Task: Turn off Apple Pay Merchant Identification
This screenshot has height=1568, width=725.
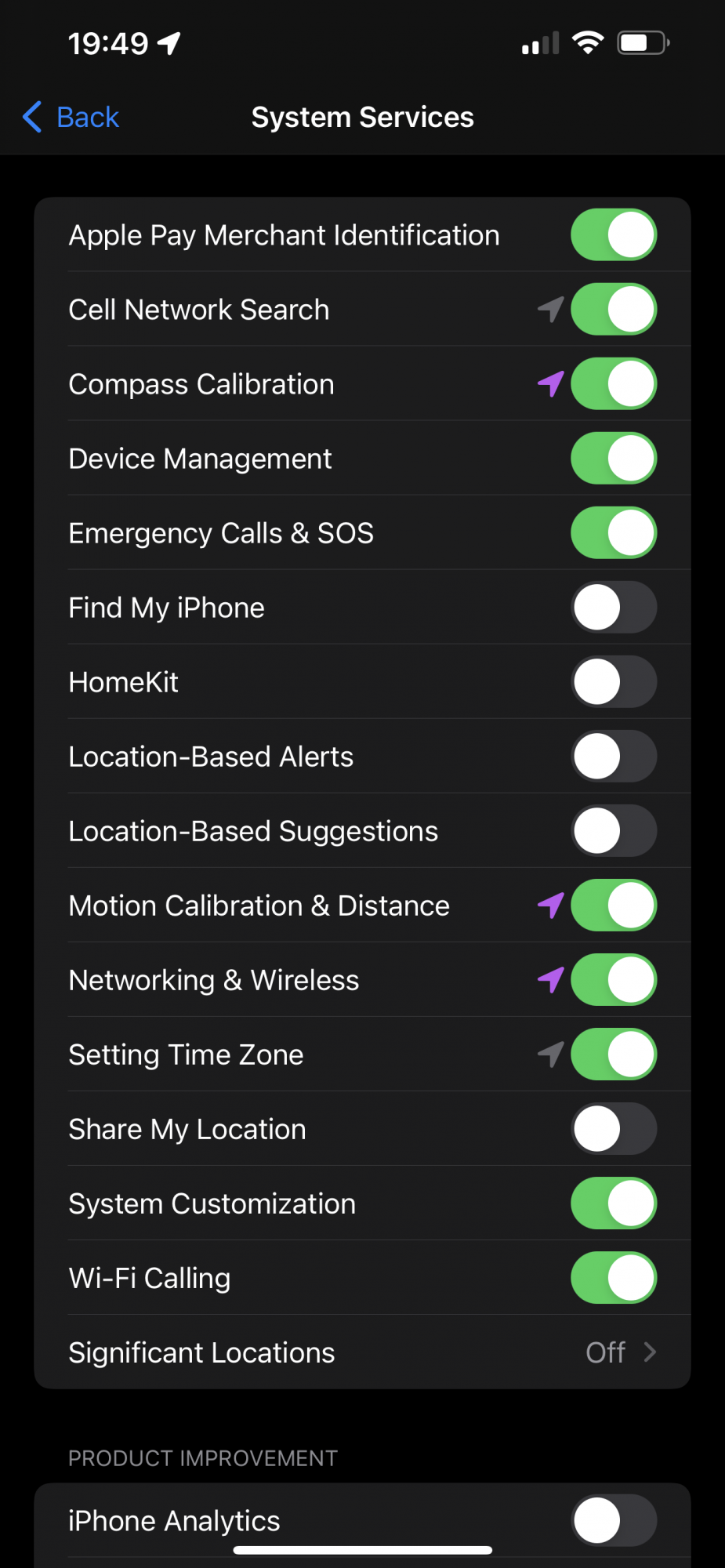Action: pos(613,234)
